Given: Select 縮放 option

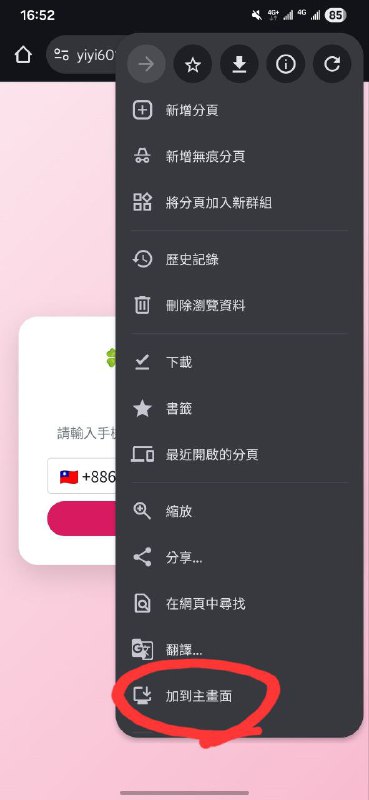Looking at the screenshot, I should click(239, 511).
